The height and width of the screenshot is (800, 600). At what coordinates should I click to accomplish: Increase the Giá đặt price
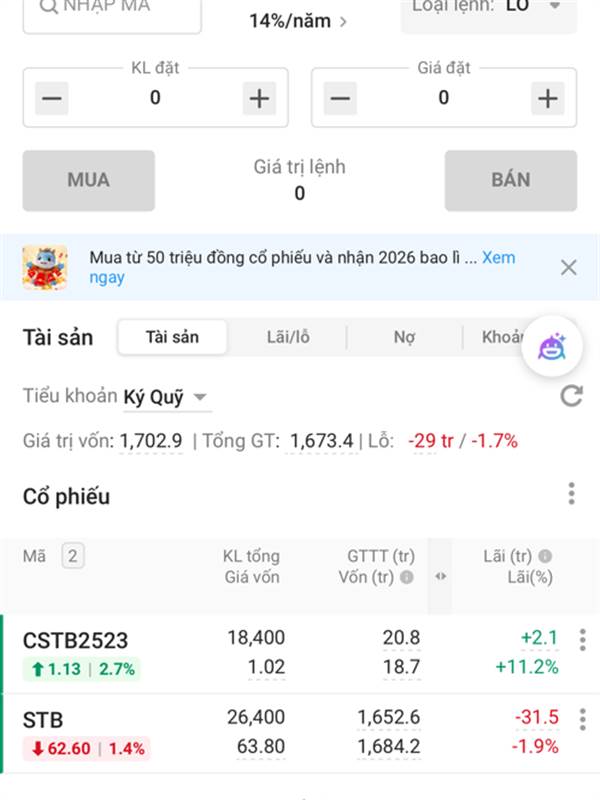tap(547, 98)
